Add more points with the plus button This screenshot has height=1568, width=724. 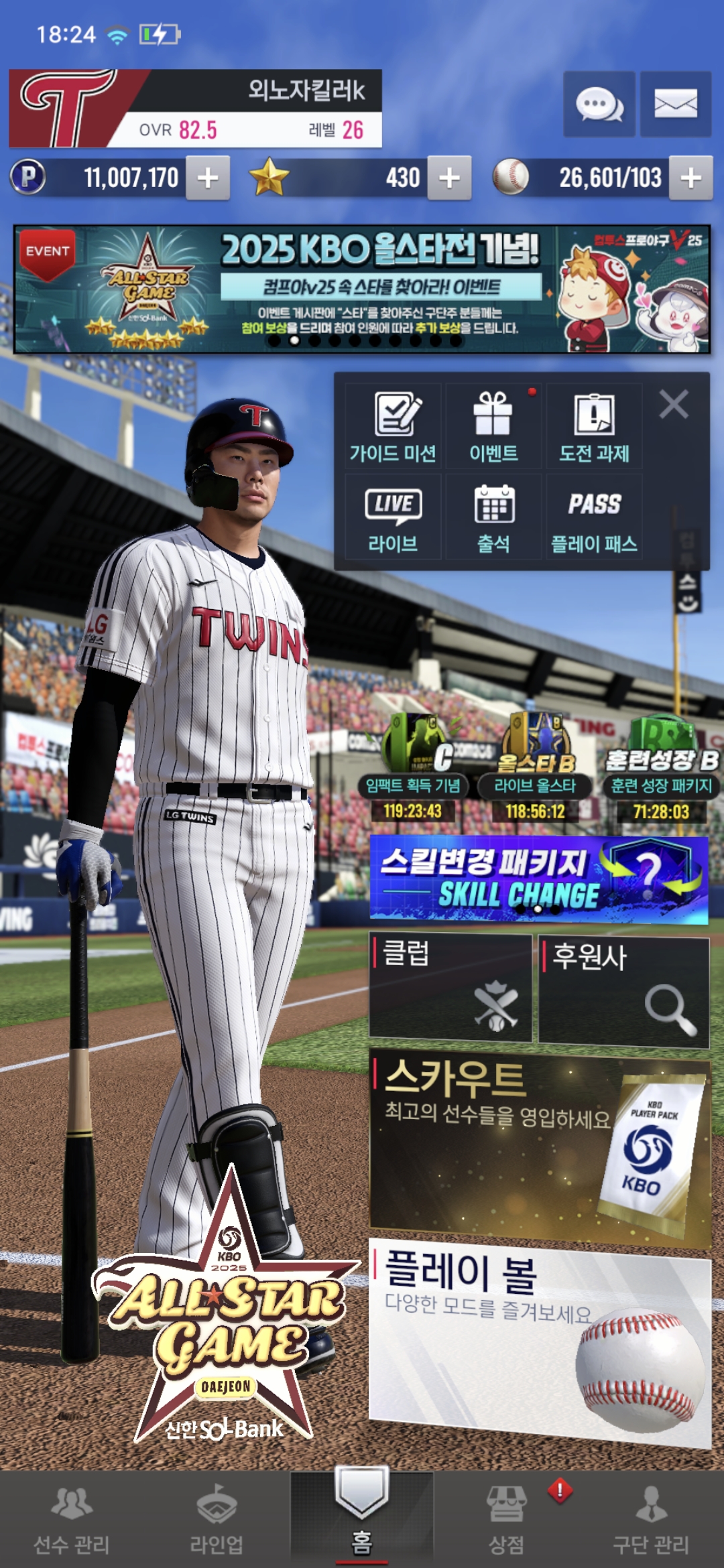(x=208, y=178)
